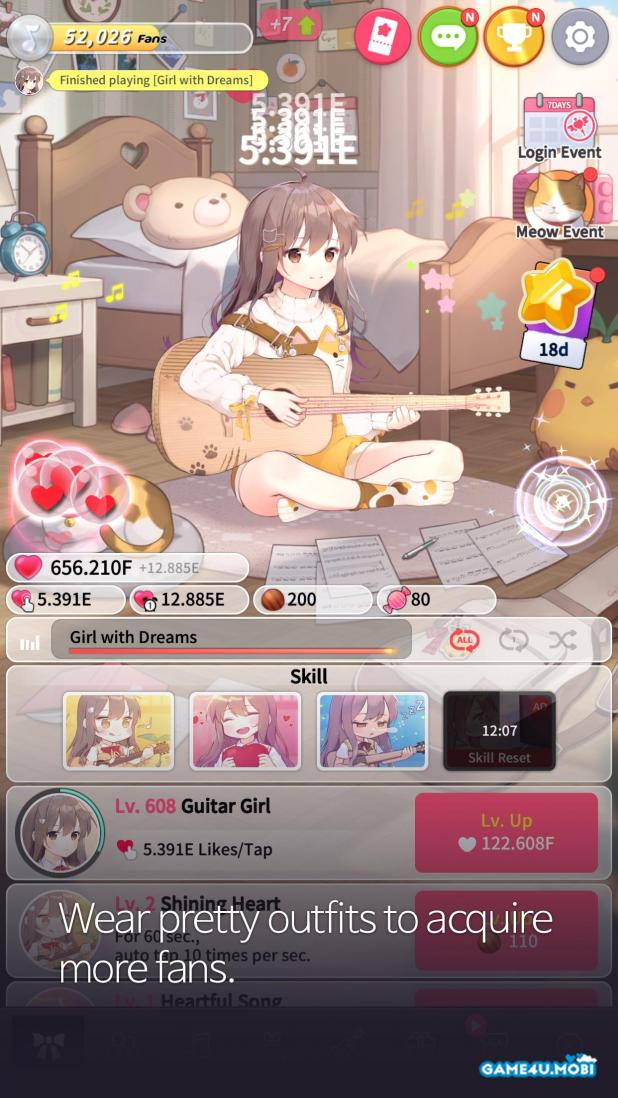The height and width of the screenshot is (1098, 618).
Task: Tap the +7 level up indicator
Action: tap(291, 24)
